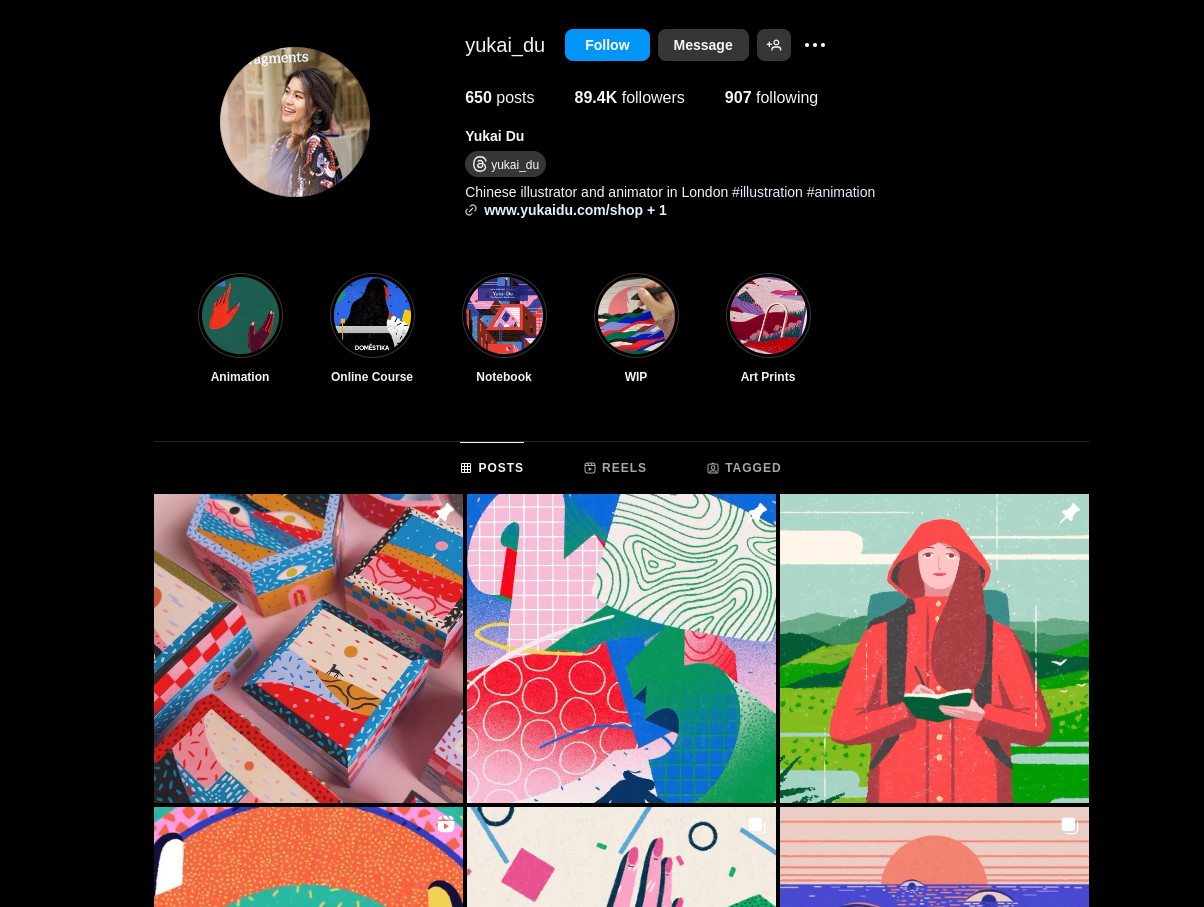Image resolution: width=1204 pixels, height=907 pixels.
Task: Open the WIP story highlight
Action: click(x=636, y=316)
